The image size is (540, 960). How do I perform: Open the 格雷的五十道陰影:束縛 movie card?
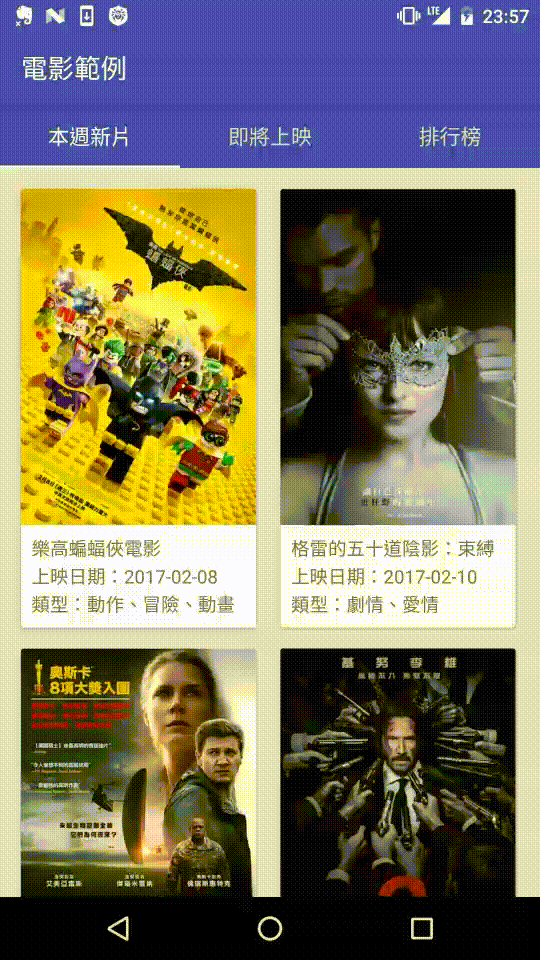[398, 408]
